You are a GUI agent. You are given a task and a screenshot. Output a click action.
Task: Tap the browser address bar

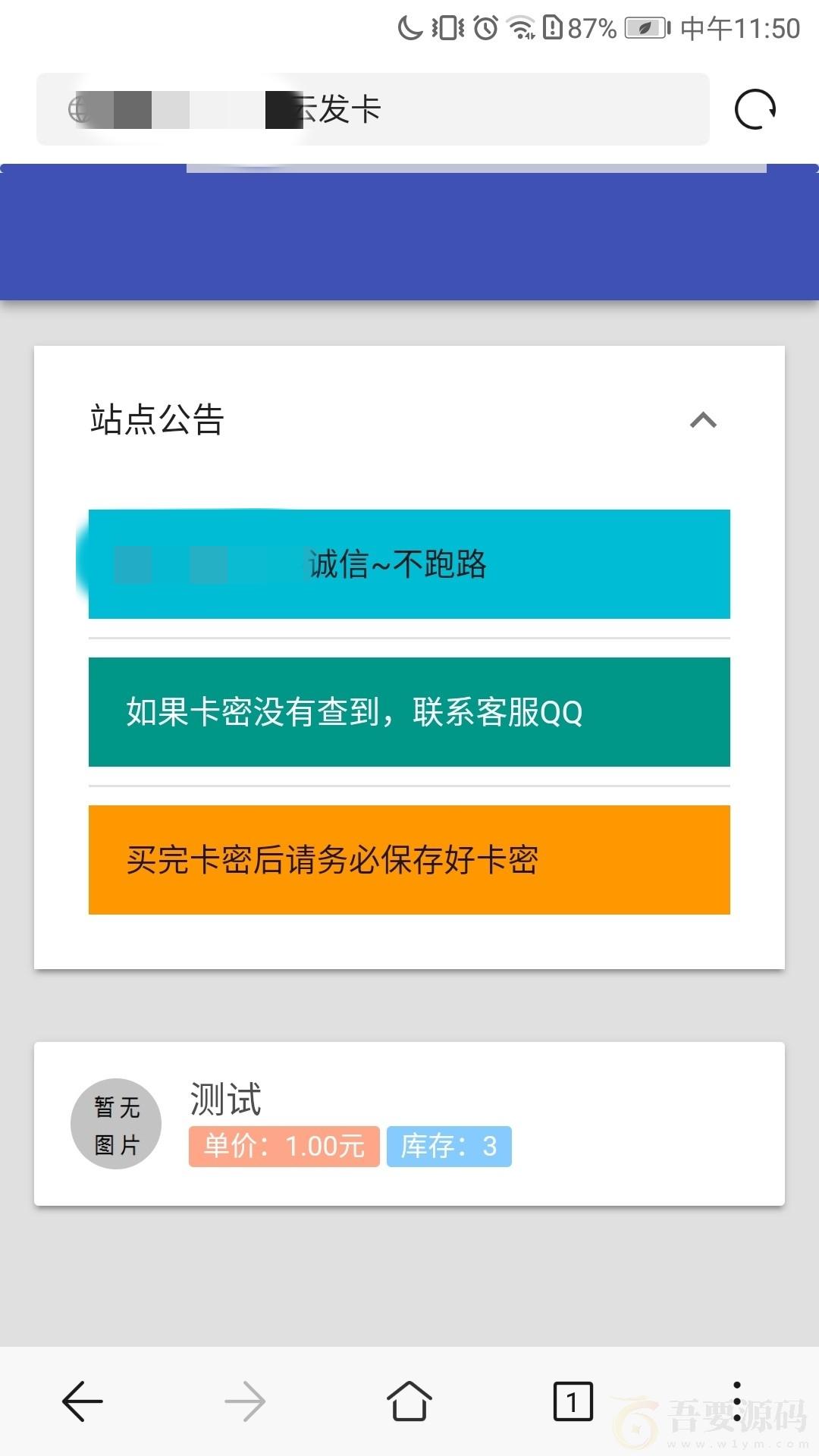[x=372, y=109]
